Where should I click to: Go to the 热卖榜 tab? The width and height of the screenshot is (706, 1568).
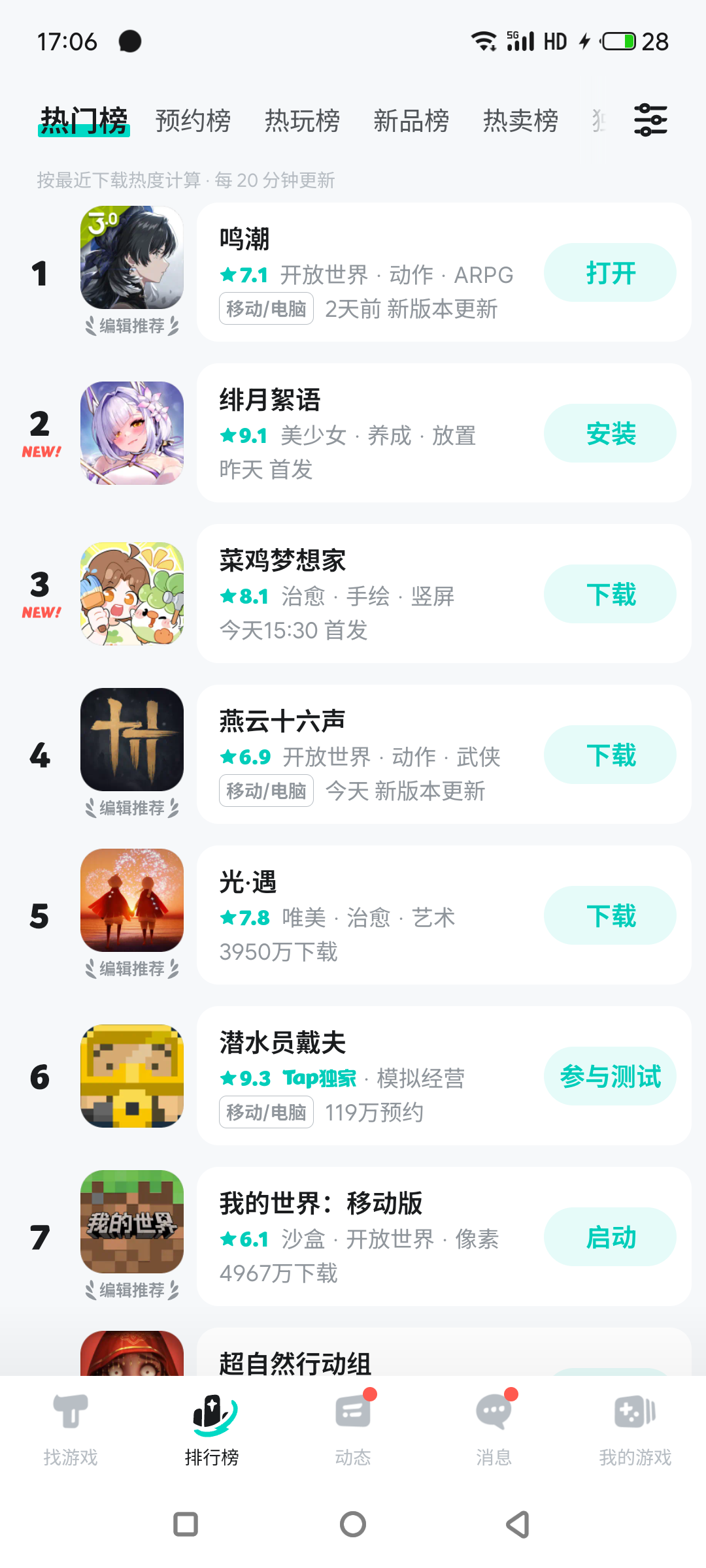[520, 121]
